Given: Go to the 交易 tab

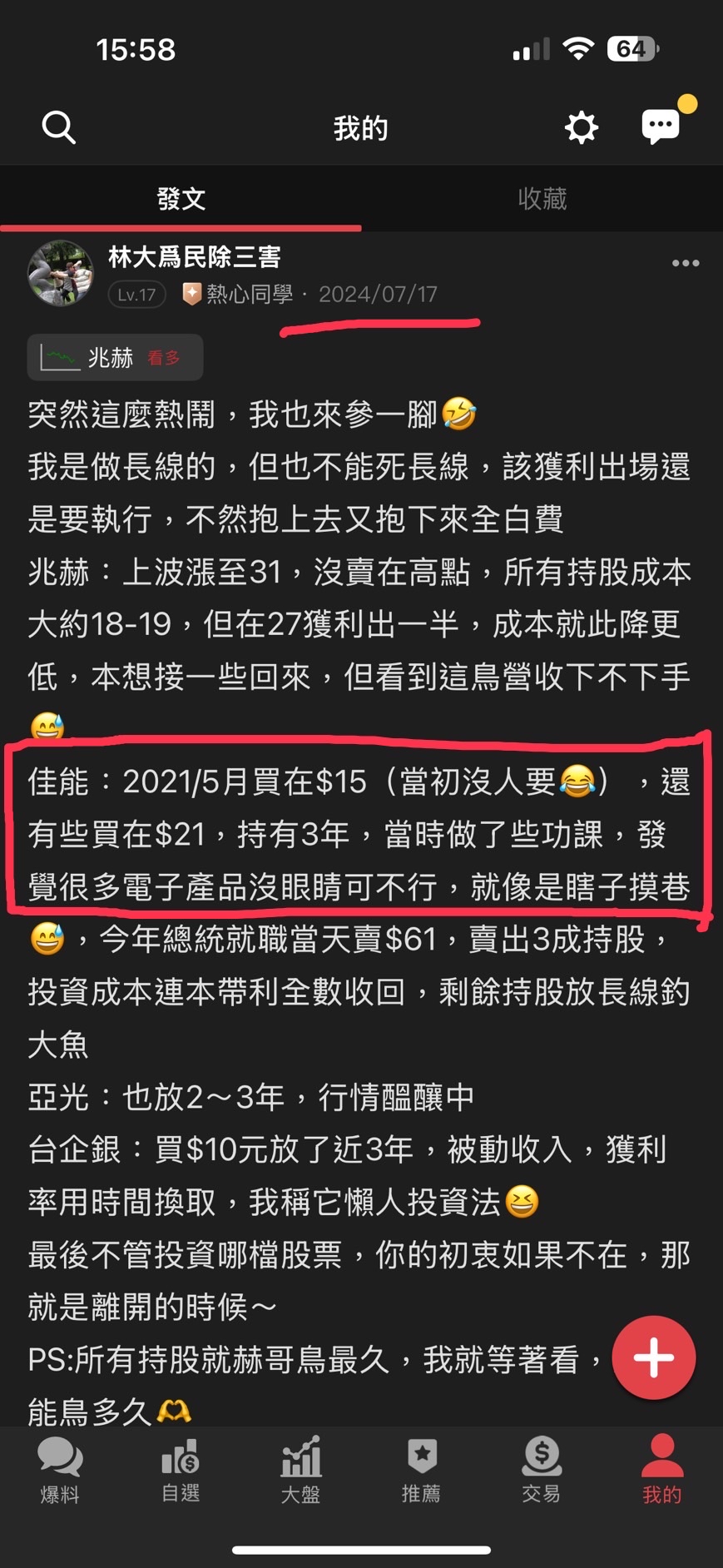Looking at the screenshot, I should (541, 1471).
